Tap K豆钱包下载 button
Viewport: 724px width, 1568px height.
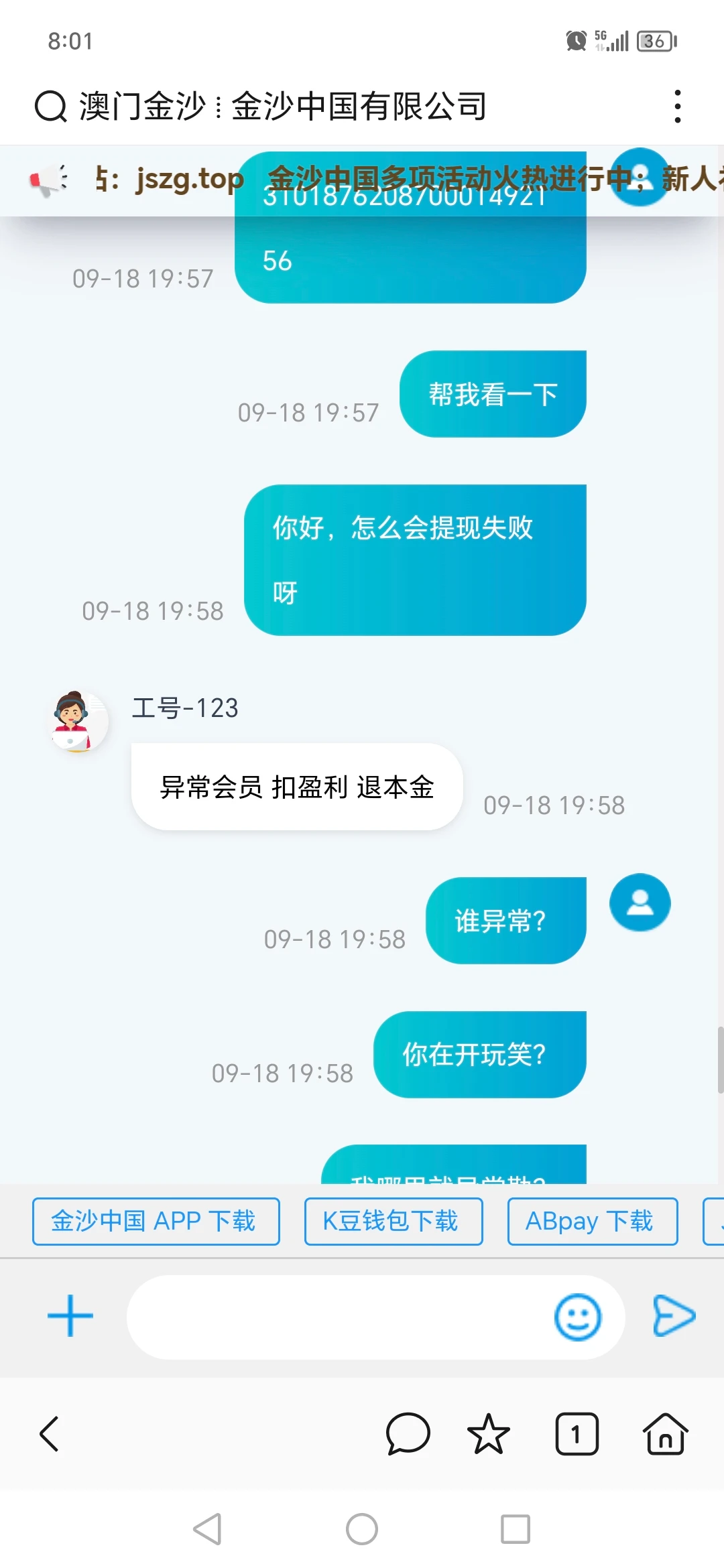393,1222
